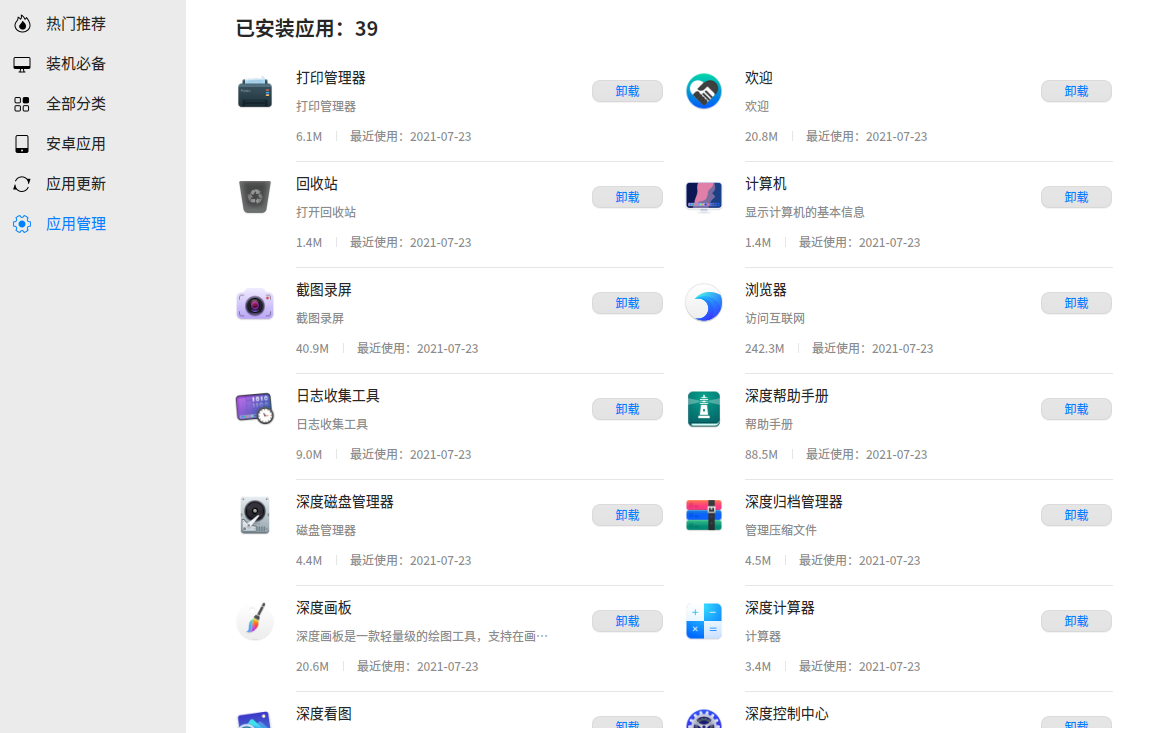This screenshot has height=733, width=1154.
Task: Open 应用更新 section
Action: point(75,184)
